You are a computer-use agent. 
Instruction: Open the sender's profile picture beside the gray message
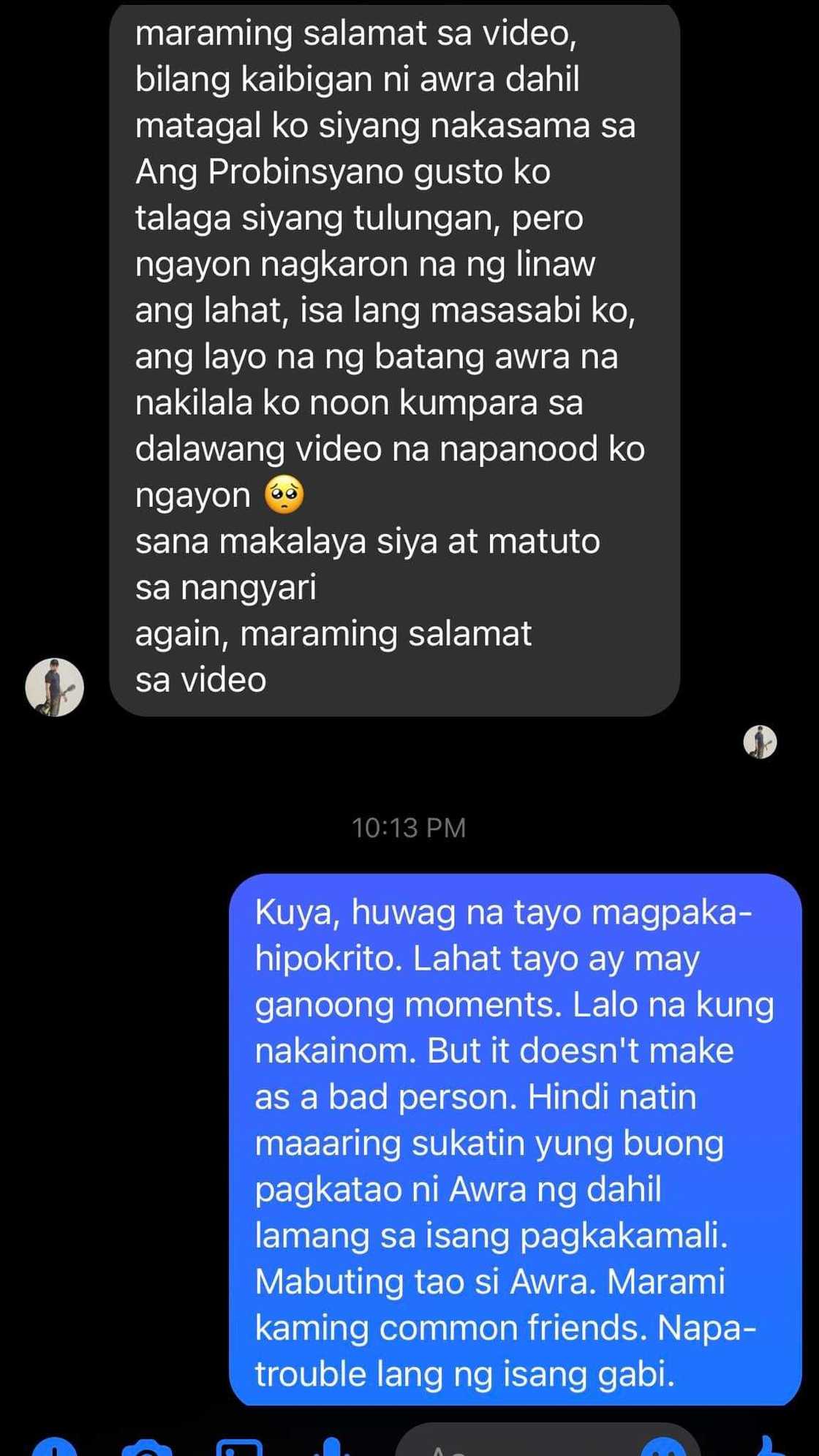54,687
